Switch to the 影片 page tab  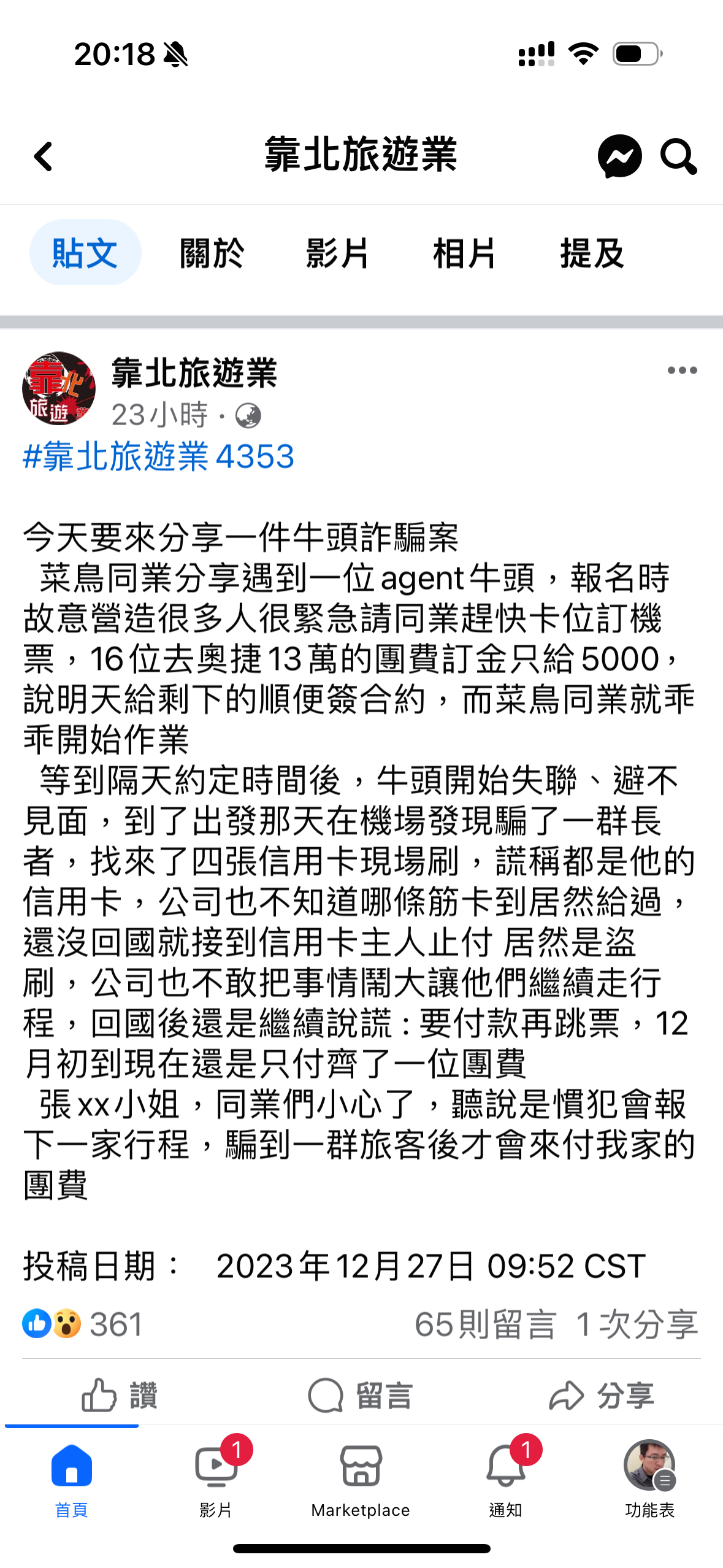point(338,253)
